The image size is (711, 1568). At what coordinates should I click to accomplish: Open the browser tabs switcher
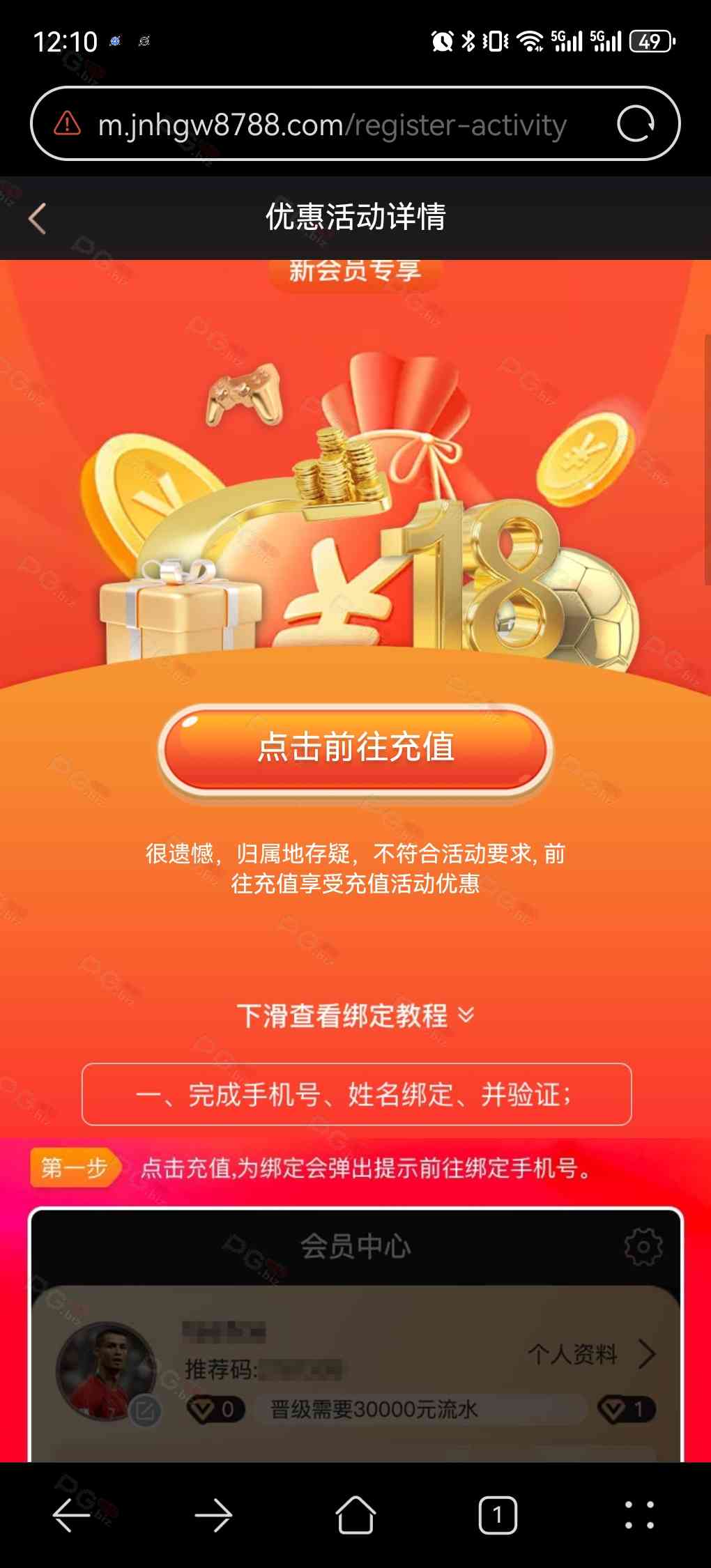tap(497, 1514)
